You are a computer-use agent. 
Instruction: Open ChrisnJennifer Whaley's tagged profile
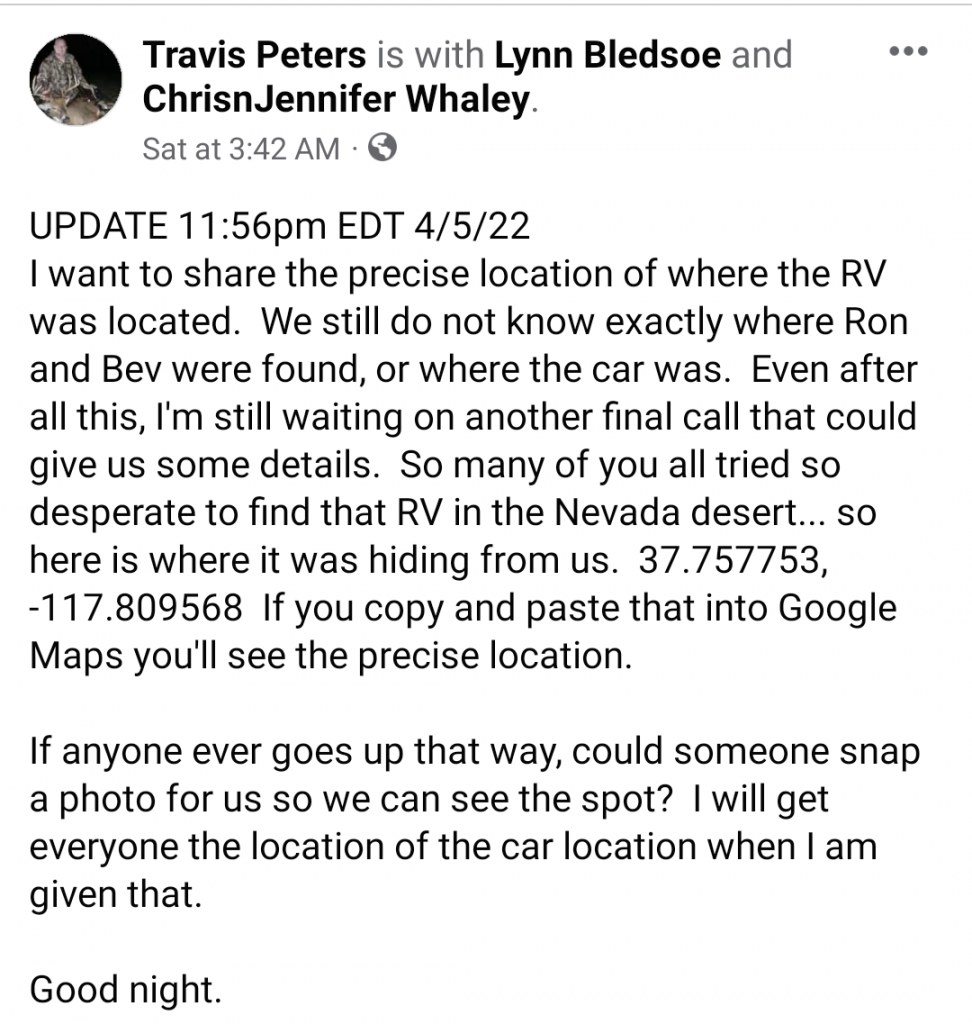pyautogui.click(x=334, y=98)
